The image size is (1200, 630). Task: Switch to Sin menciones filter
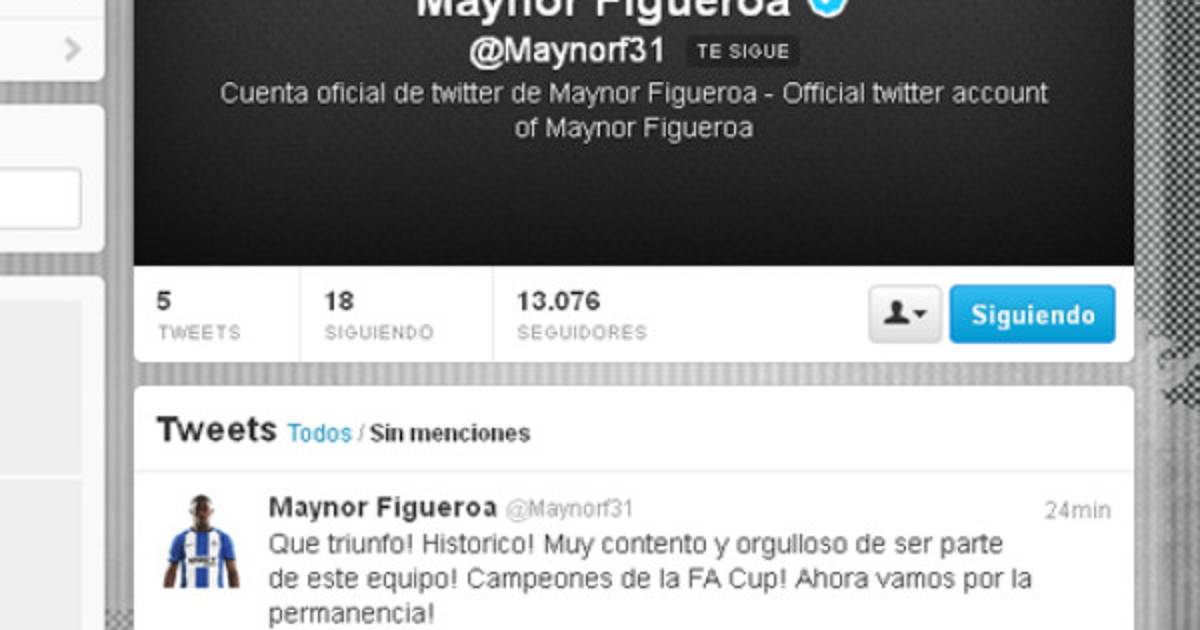(x=449, y=433)
